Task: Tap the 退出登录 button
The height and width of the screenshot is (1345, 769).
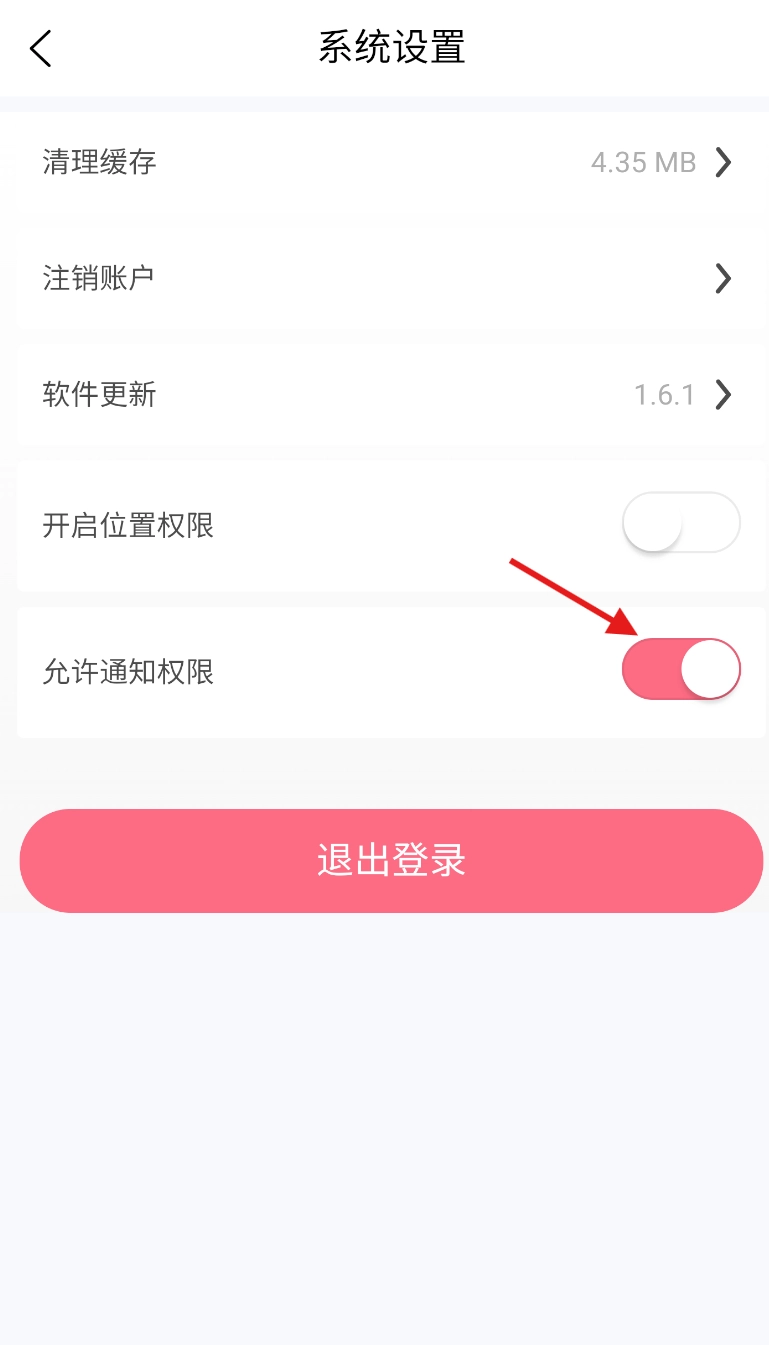Action: point(391,861)
